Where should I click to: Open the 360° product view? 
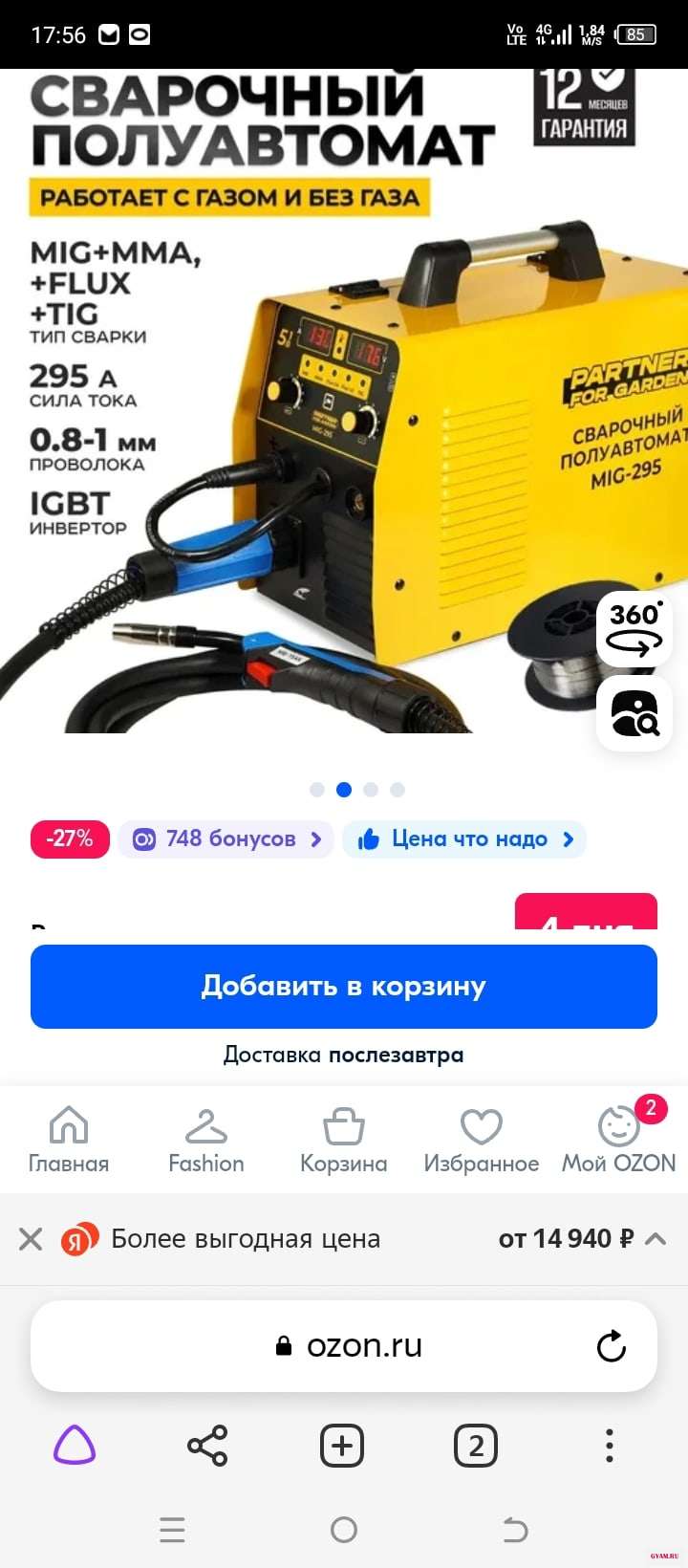click(x=634, y=629)
